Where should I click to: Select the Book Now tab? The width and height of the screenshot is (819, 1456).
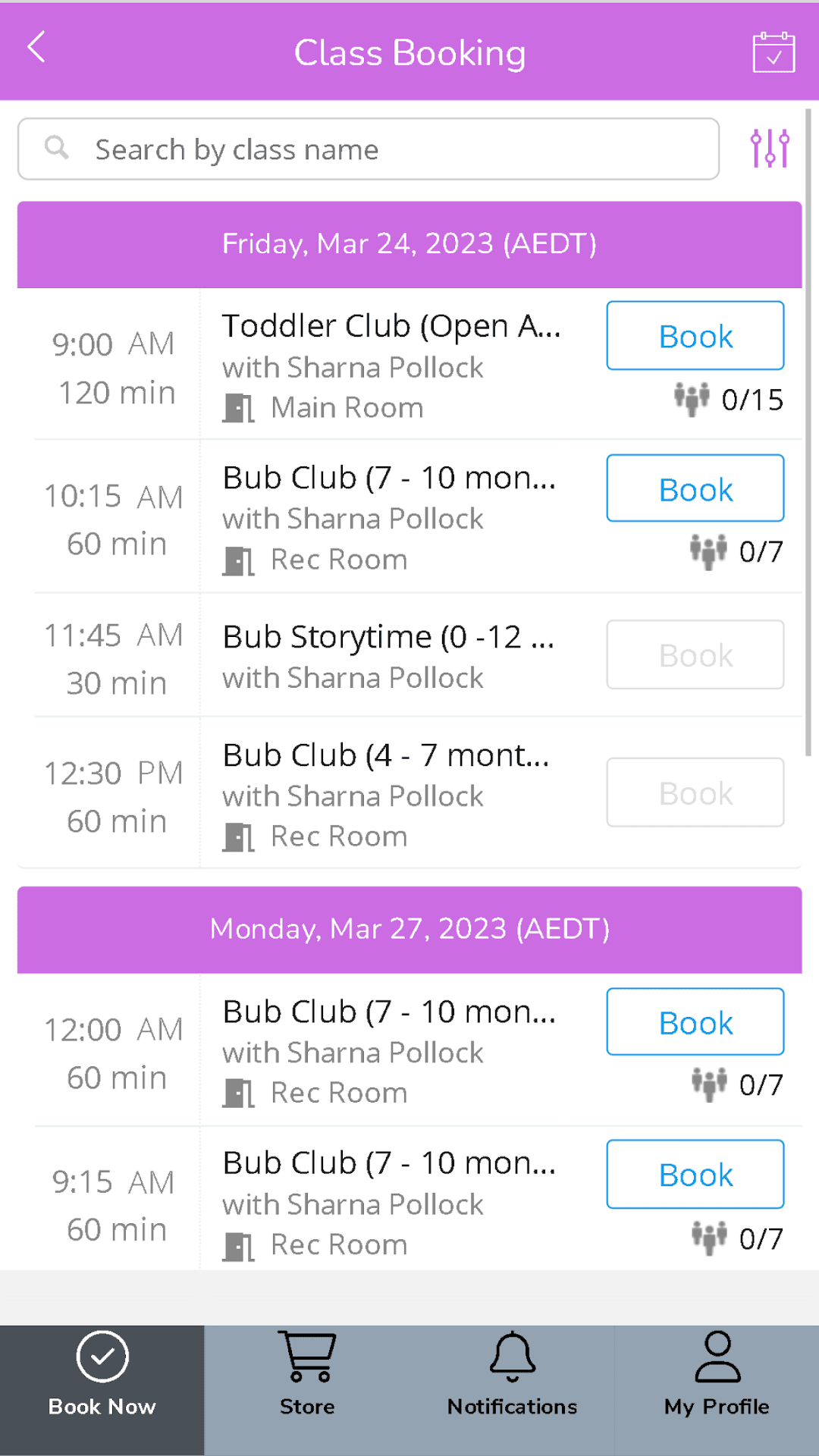click(102, 1390)
